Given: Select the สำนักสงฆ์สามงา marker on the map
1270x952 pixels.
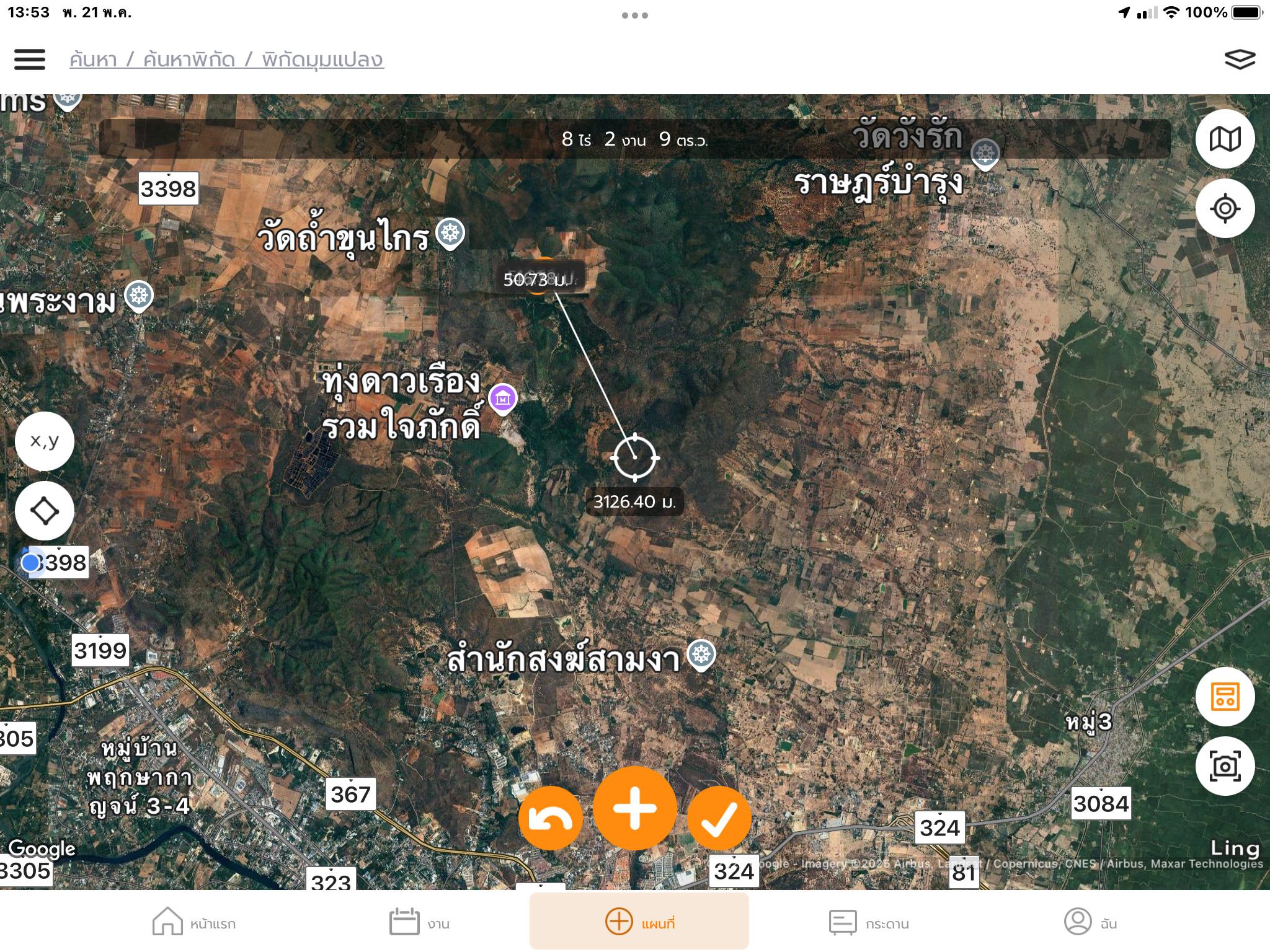Looking at the screenshot, I should [x=701, y=654].
